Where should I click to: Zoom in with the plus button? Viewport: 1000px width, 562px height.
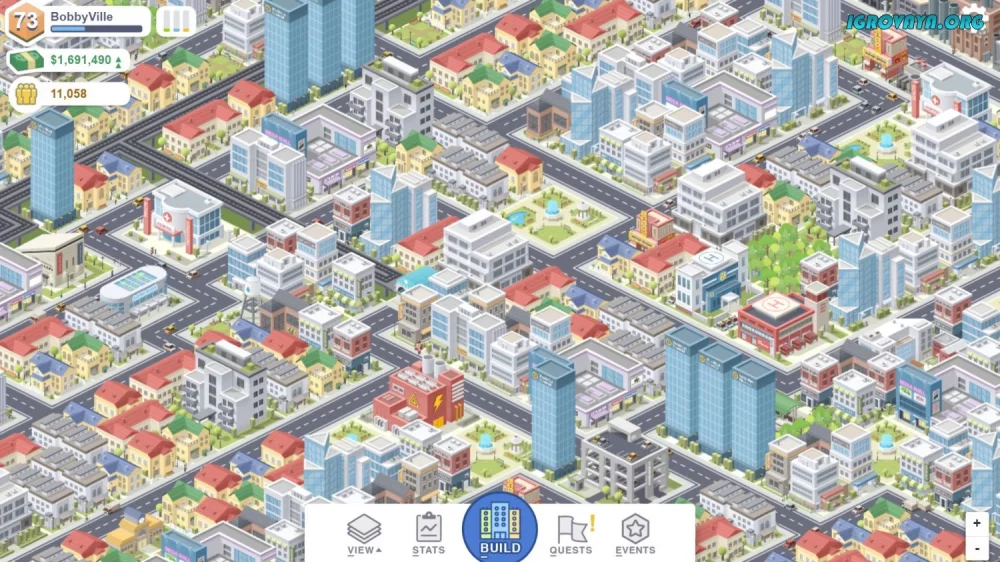(x=976, y=523)
